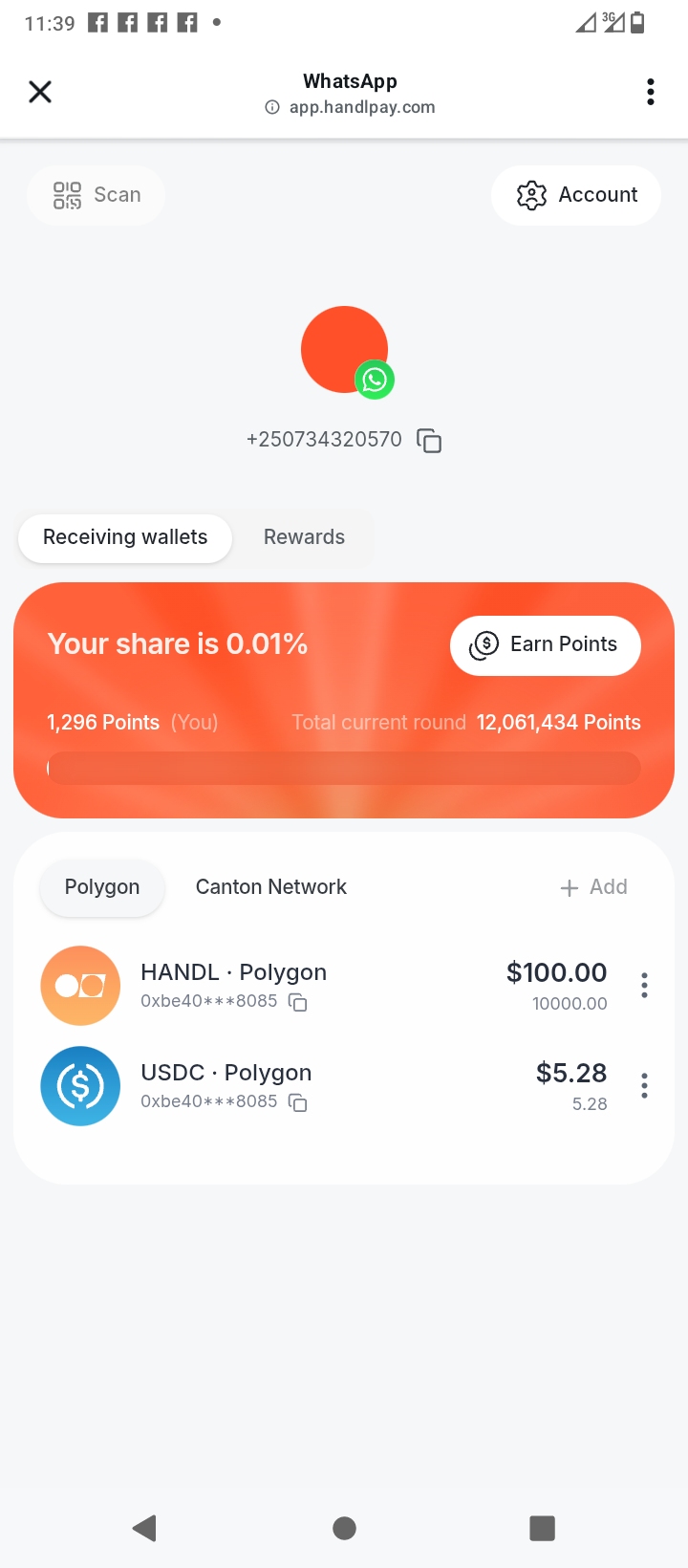
Task: Open Account settings
Action: (576, 195)
